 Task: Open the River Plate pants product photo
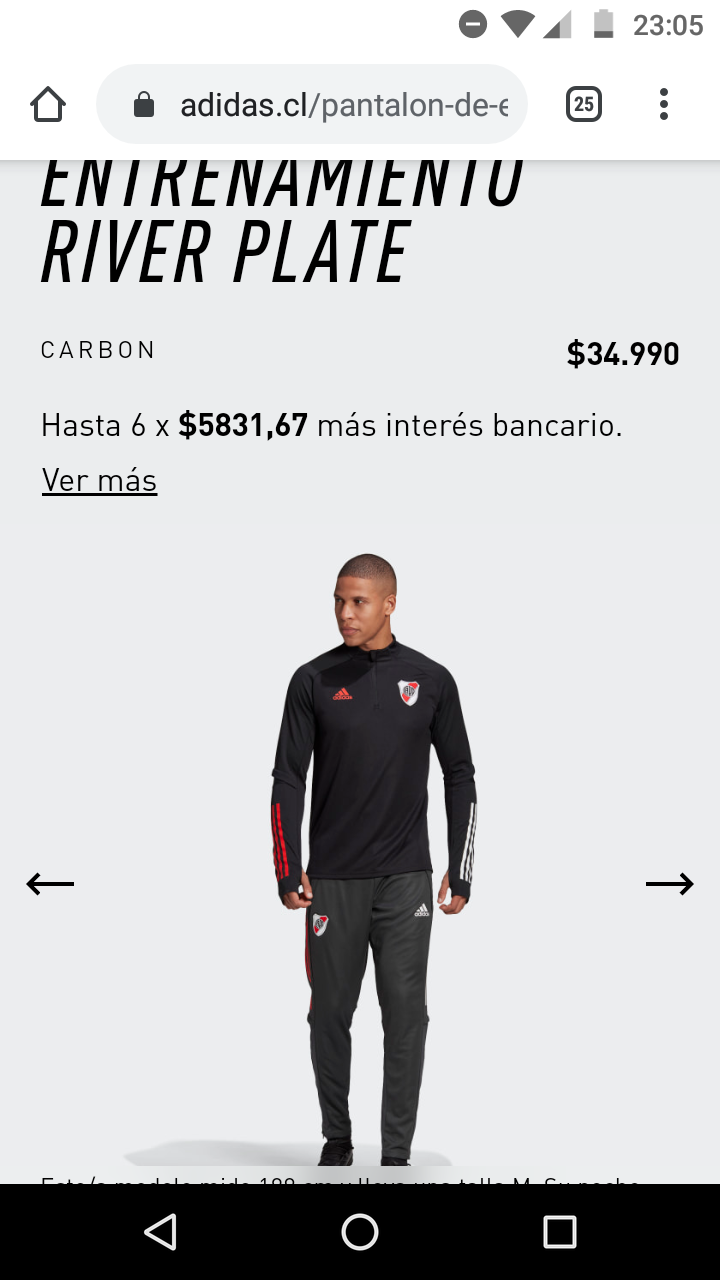[372, 860]
